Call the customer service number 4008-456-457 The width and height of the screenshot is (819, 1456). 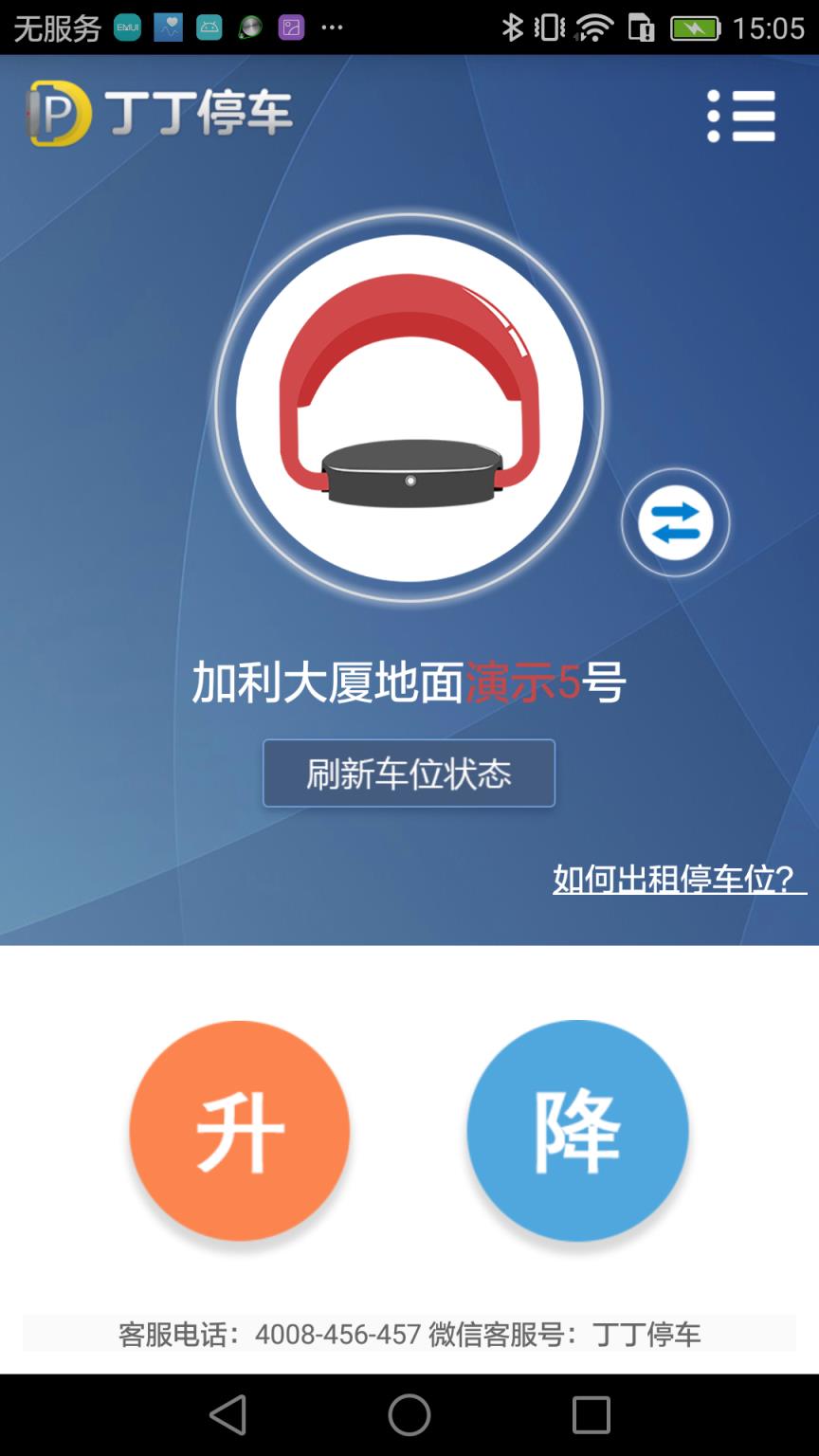coord(343,1334)
